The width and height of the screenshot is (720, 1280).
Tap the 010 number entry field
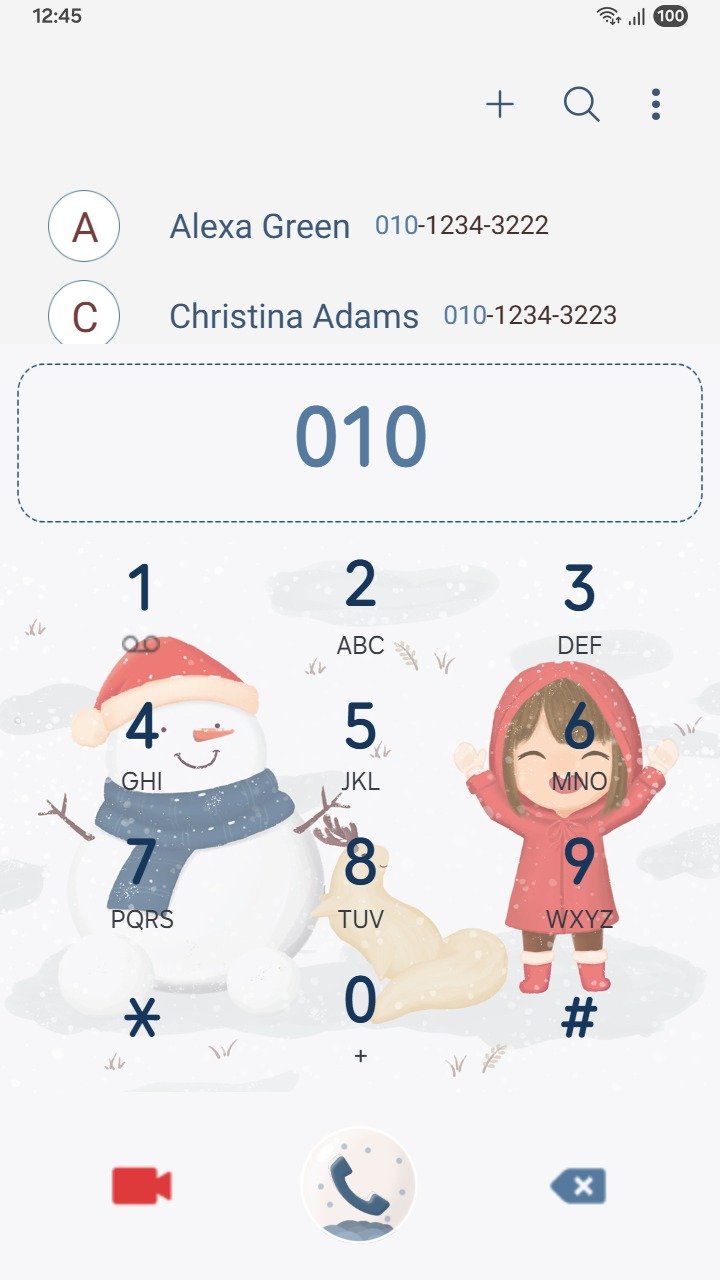tap(360, 441)
